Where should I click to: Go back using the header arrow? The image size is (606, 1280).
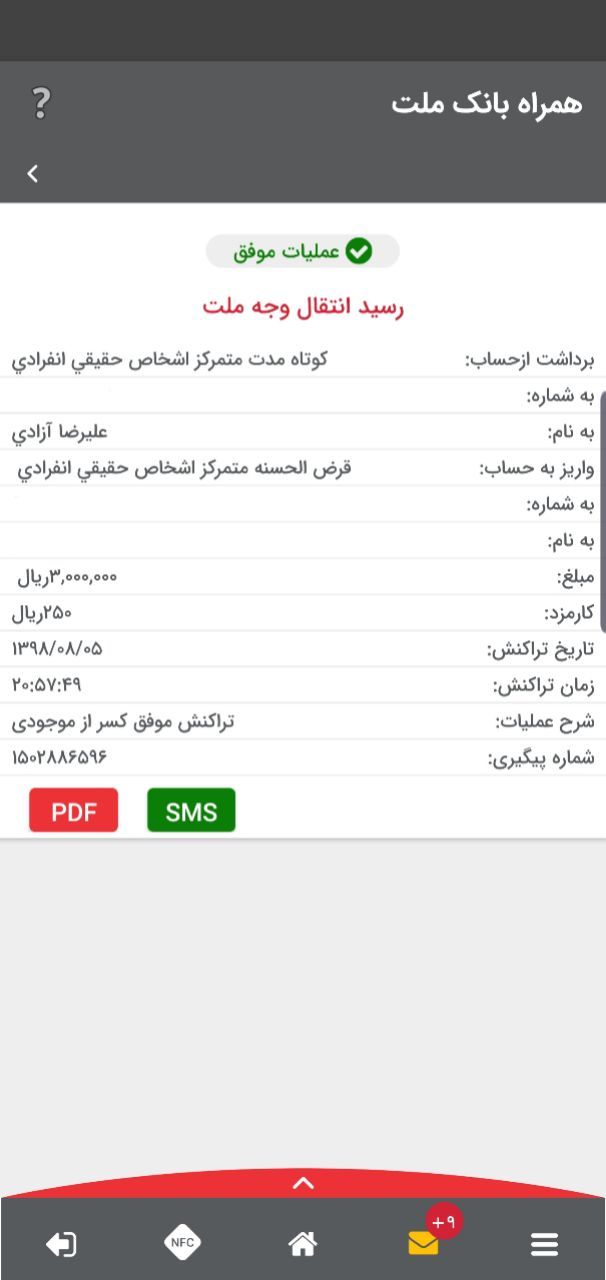[x=32, y=174]
